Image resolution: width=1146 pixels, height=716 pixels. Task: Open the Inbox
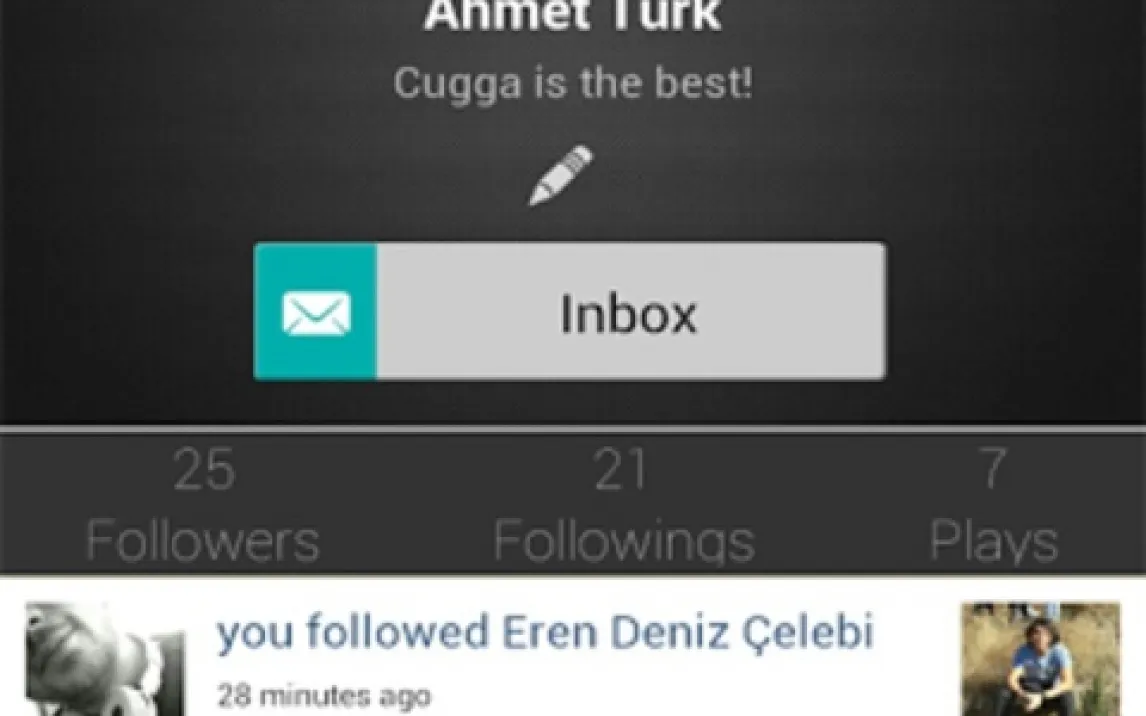[x=569, y=312]
